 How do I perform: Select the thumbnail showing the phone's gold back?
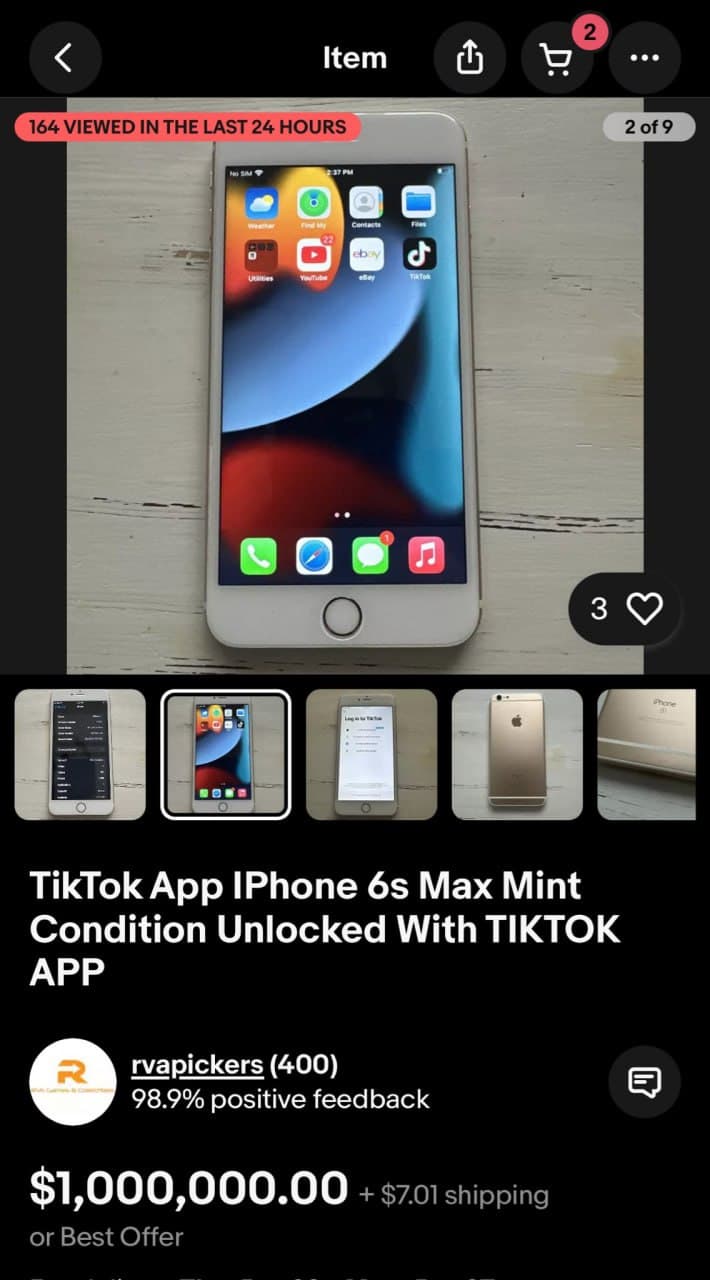517,754
